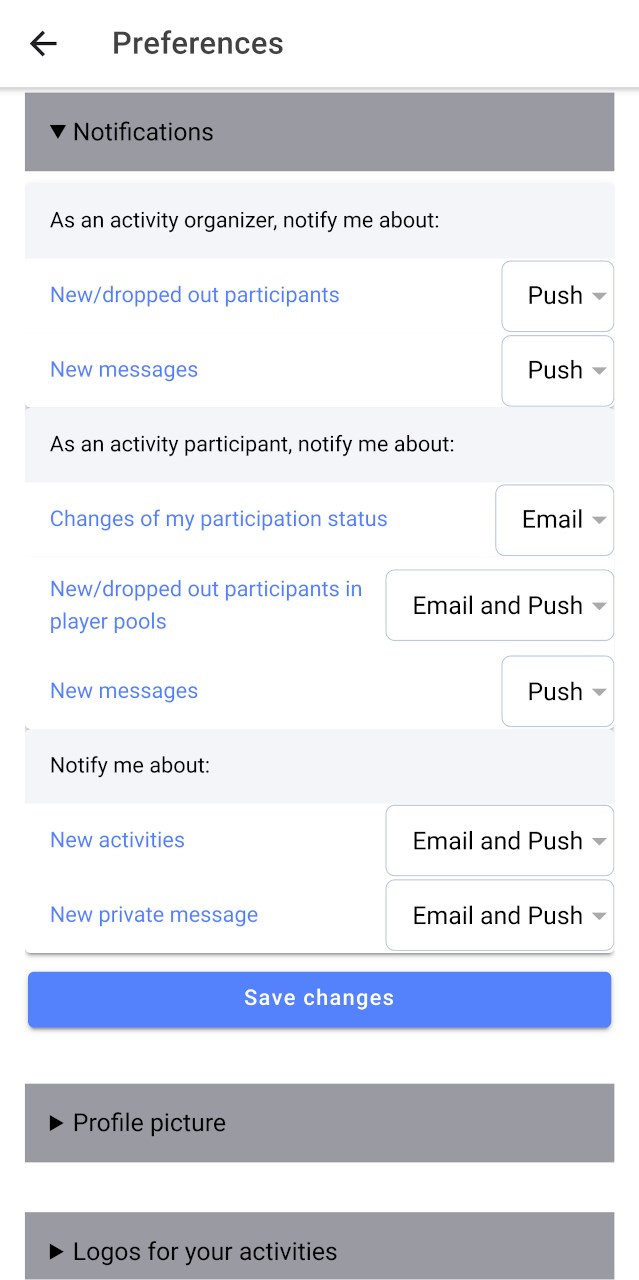Open dropdown for participant New messages
639x1280 pixels.
(557, 692)
